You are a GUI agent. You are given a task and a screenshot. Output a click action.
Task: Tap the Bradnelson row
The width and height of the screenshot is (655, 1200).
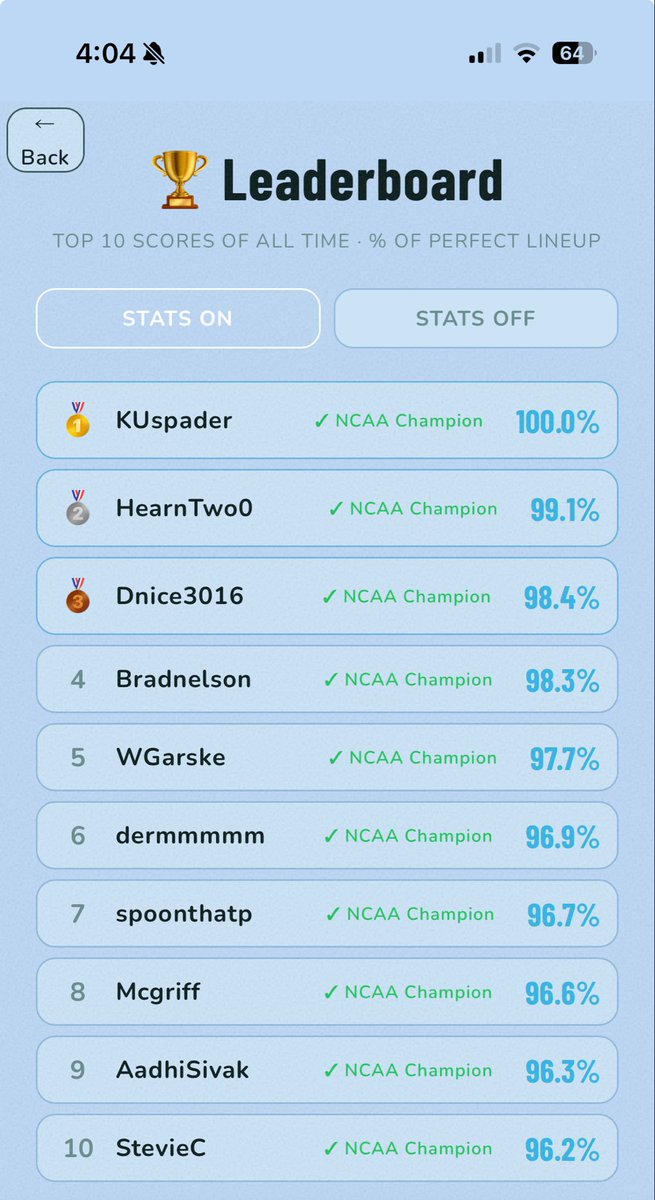pyautogui.click(x=327, y=679)
